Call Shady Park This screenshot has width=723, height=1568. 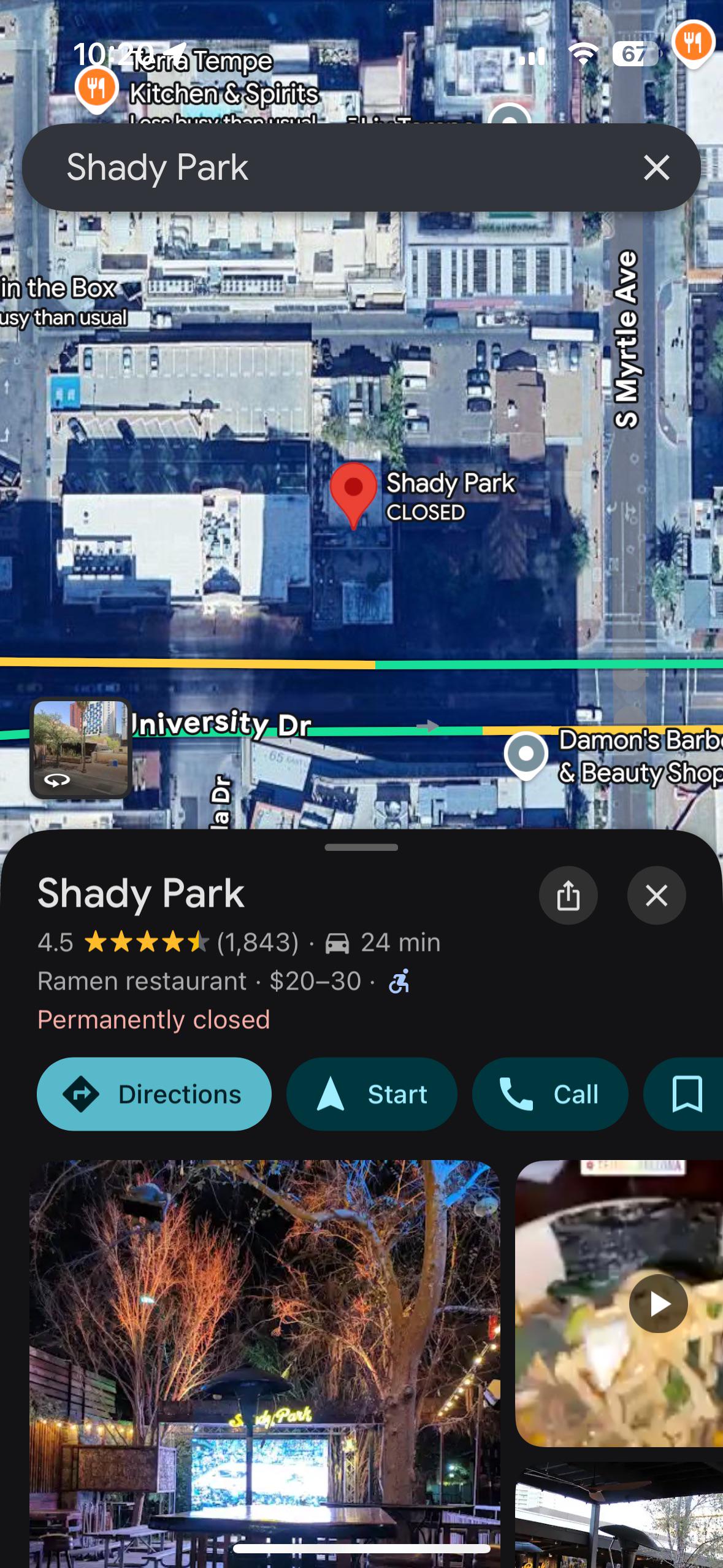pos(550,1094)
